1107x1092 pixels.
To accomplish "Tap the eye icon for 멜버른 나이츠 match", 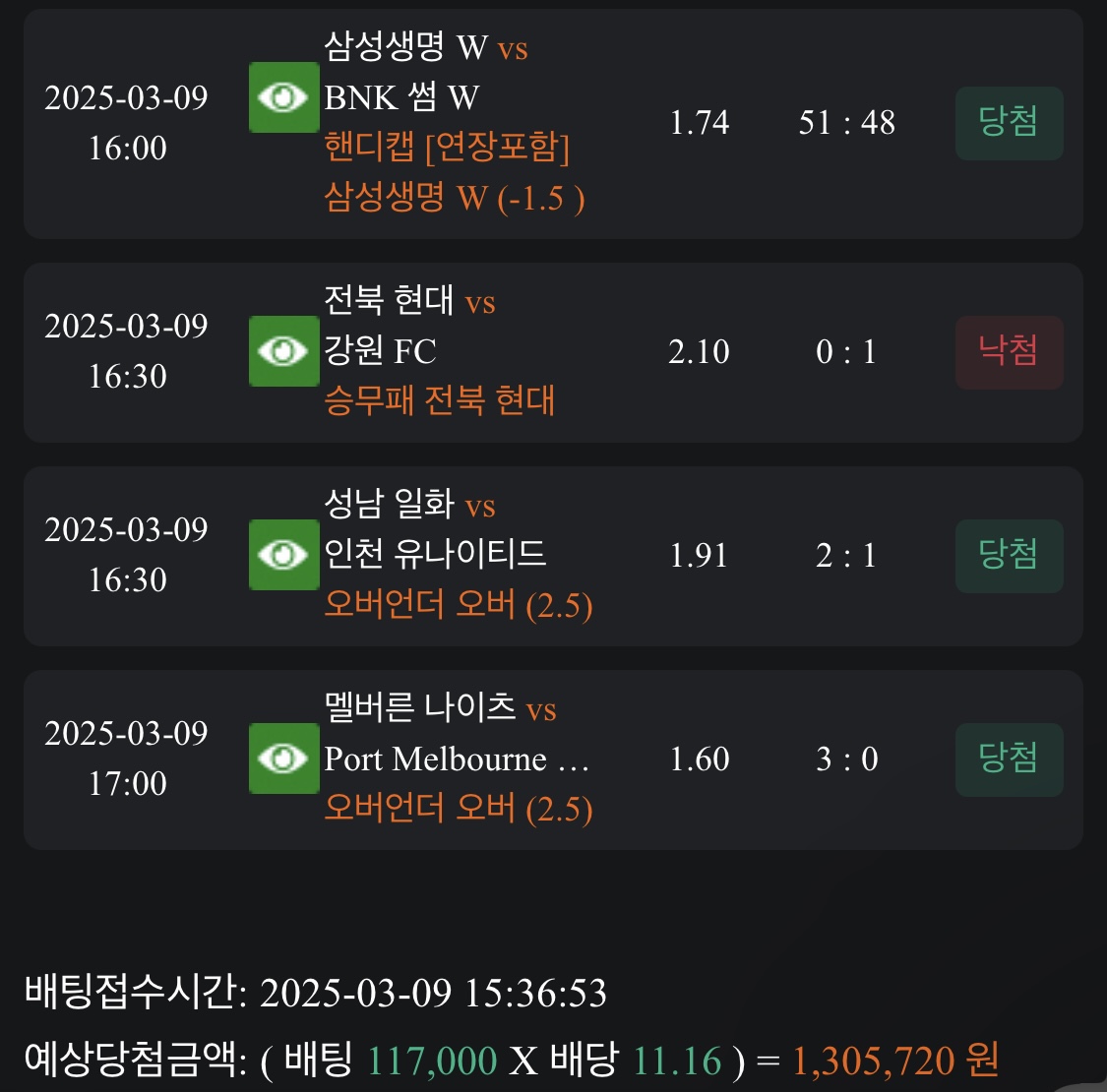I will (x=283, y=758).
